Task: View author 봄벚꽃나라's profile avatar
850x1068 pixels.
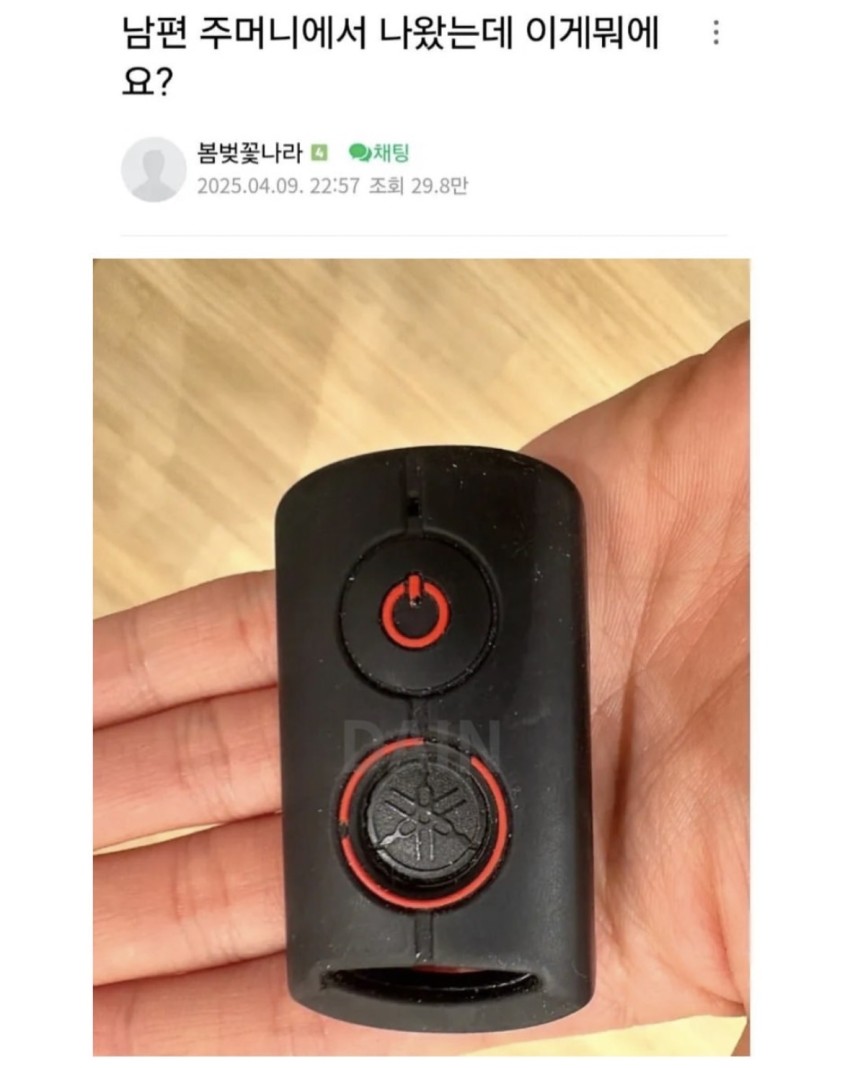Action: 153,169
